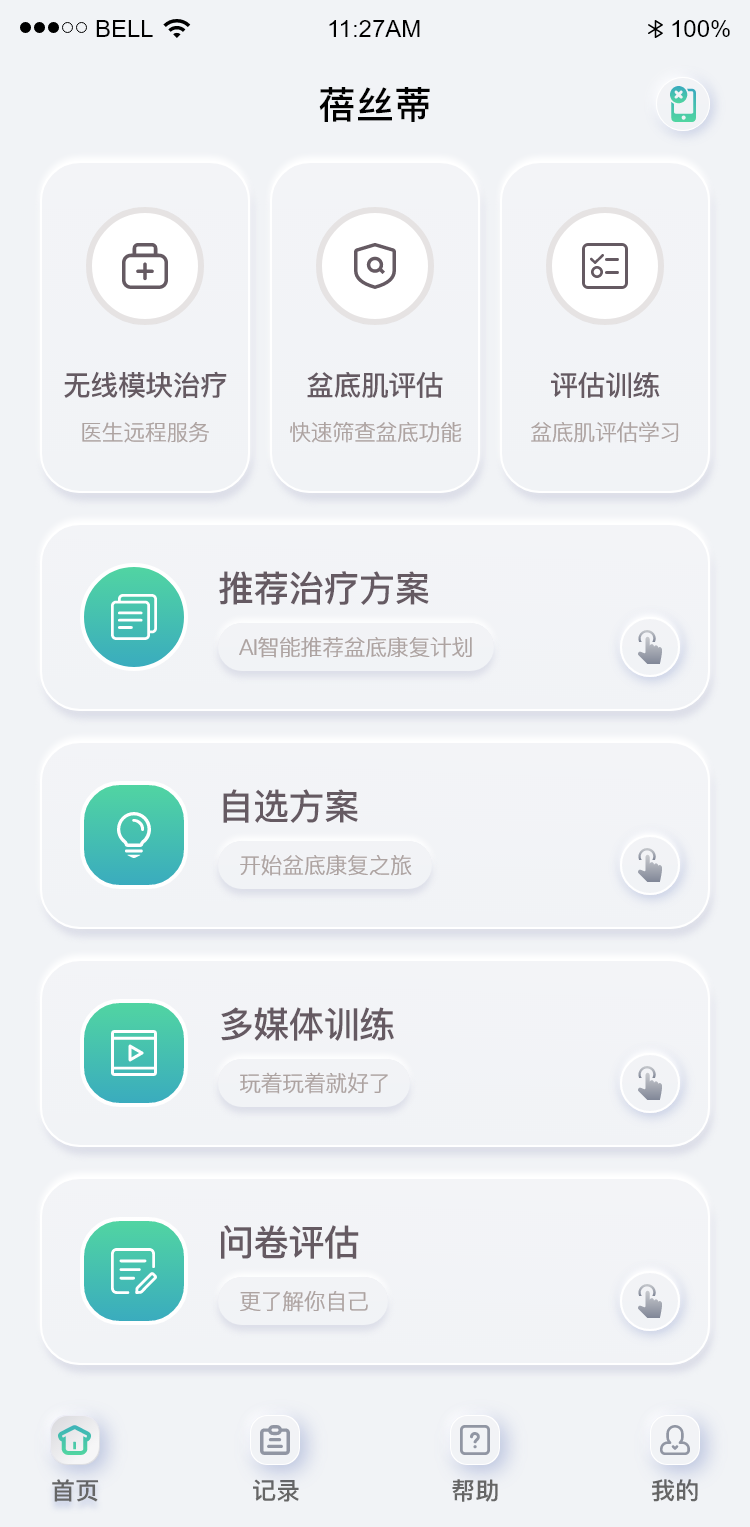The width and height of the screenshot is (750, 1527).
Task: Open 推荐治疗方案
Action: point(375,617)
